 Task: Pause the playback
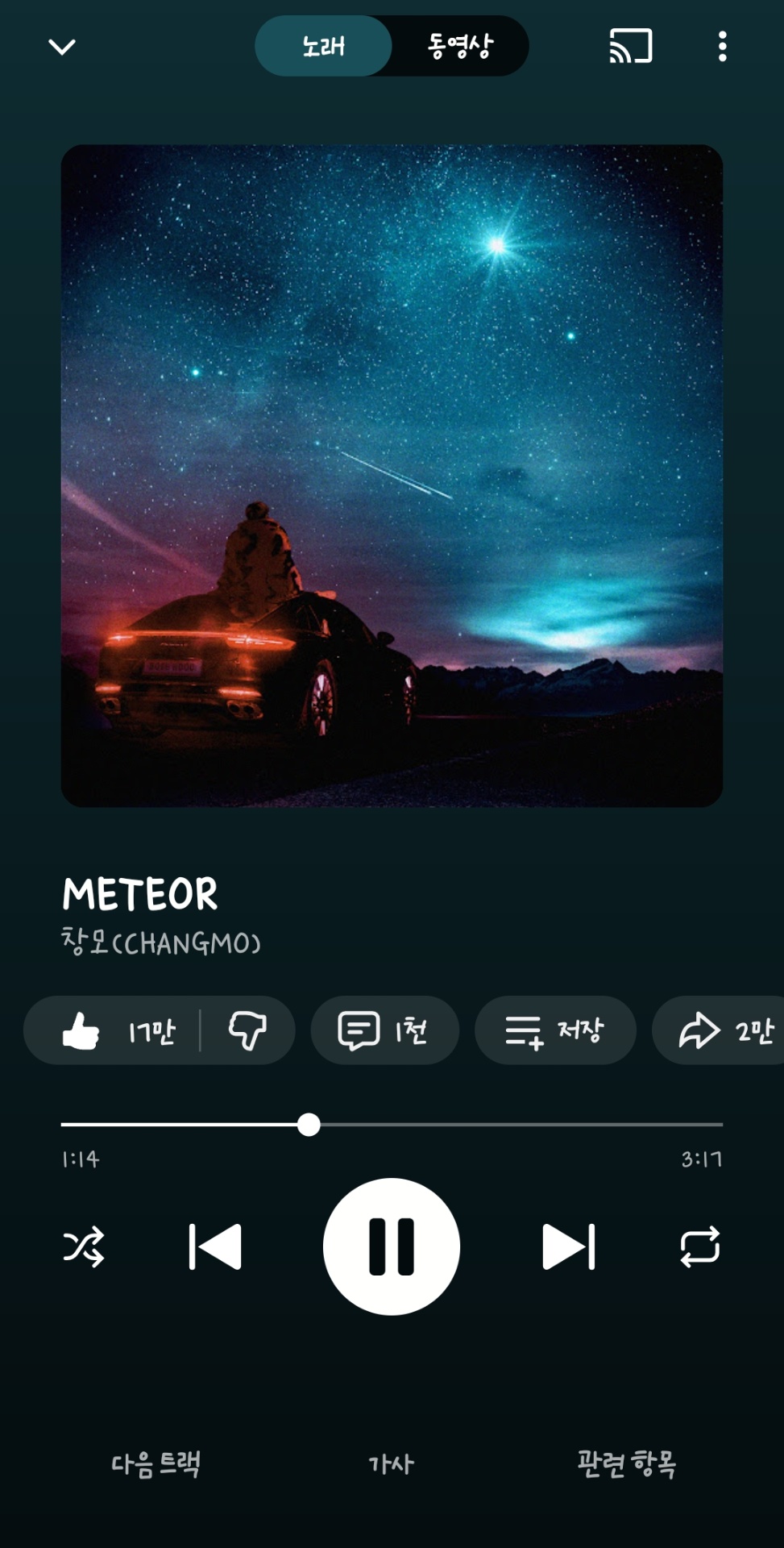[x=392, y=1246]
